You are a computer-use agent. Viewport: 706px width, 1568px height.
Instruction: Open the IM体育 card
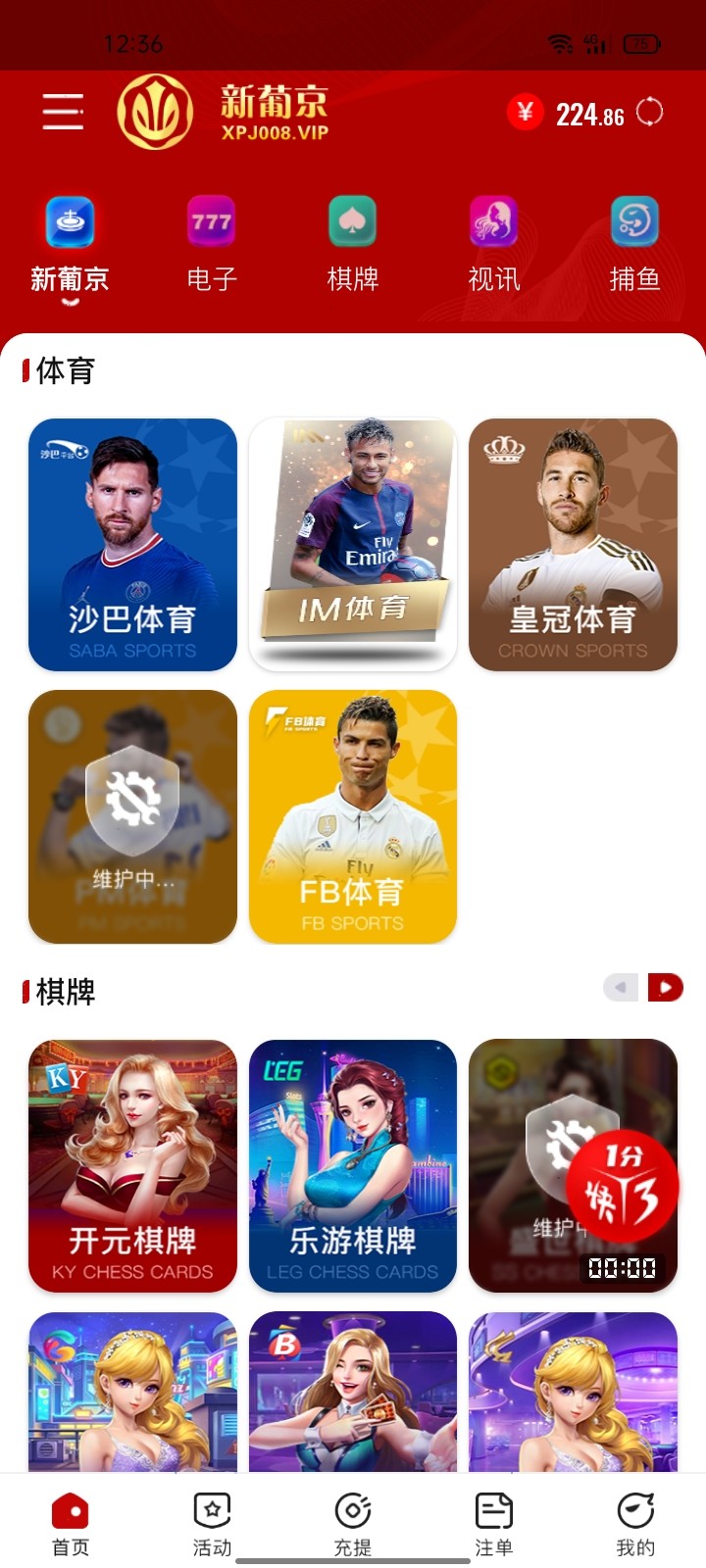pyautogui.click(x=353, y=545)
